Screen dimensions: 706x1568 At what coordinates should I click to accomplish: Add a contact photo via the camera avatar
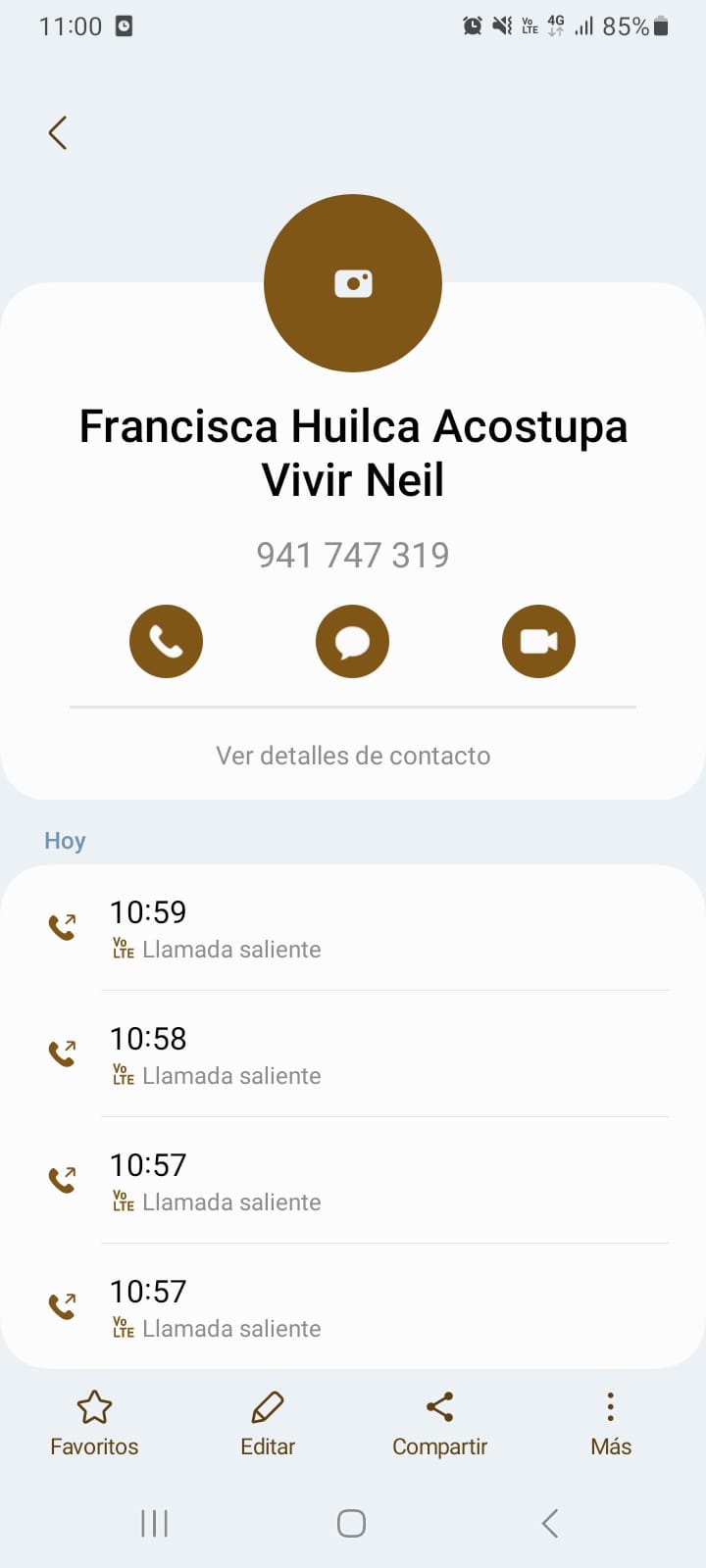(353, 283)
